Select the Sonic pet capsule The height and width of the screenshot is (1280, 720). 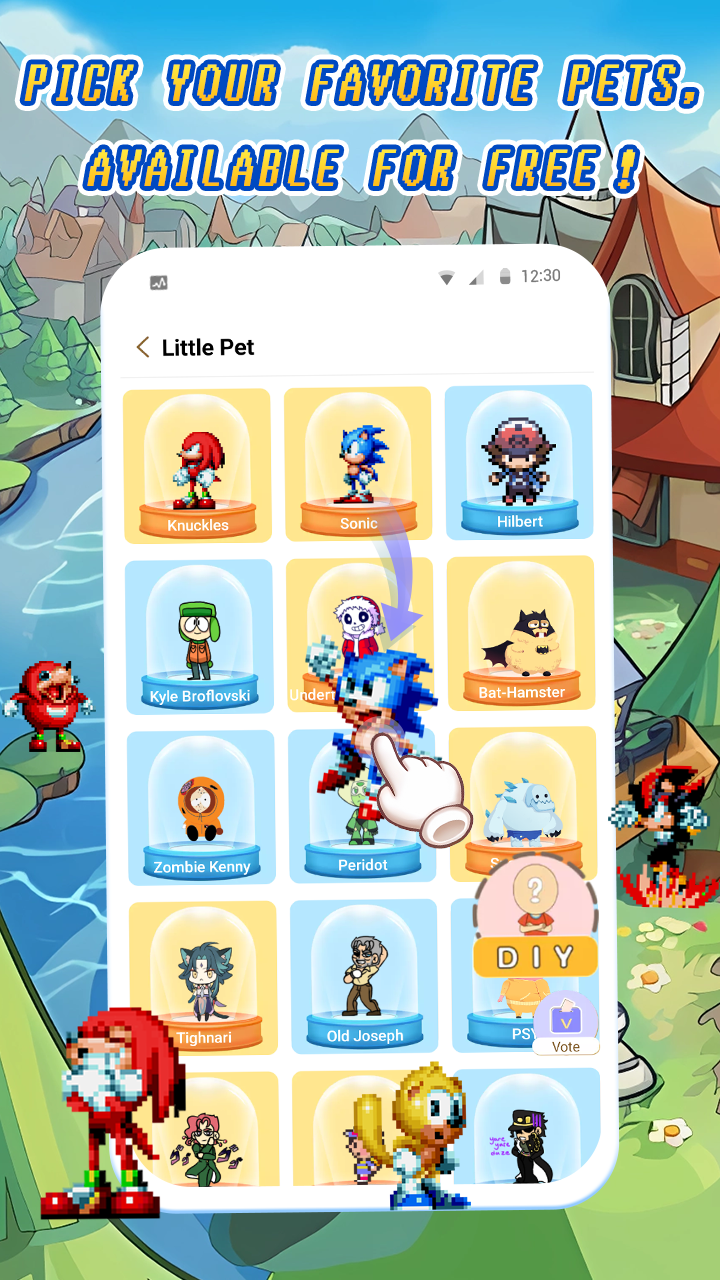pos(358,460)
